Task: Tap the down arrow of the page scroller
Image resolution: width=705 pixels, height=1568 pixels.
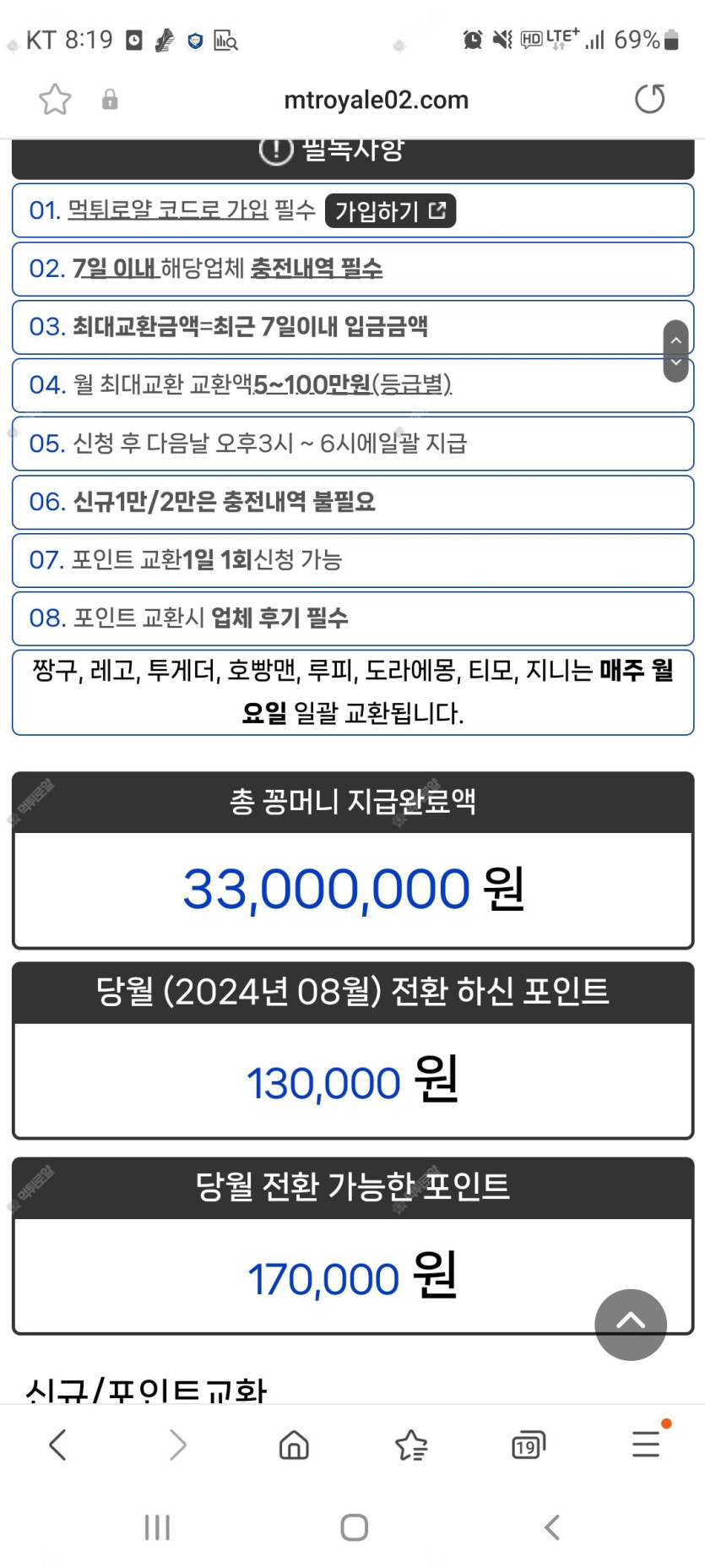Action: click(x=675, y=363)
